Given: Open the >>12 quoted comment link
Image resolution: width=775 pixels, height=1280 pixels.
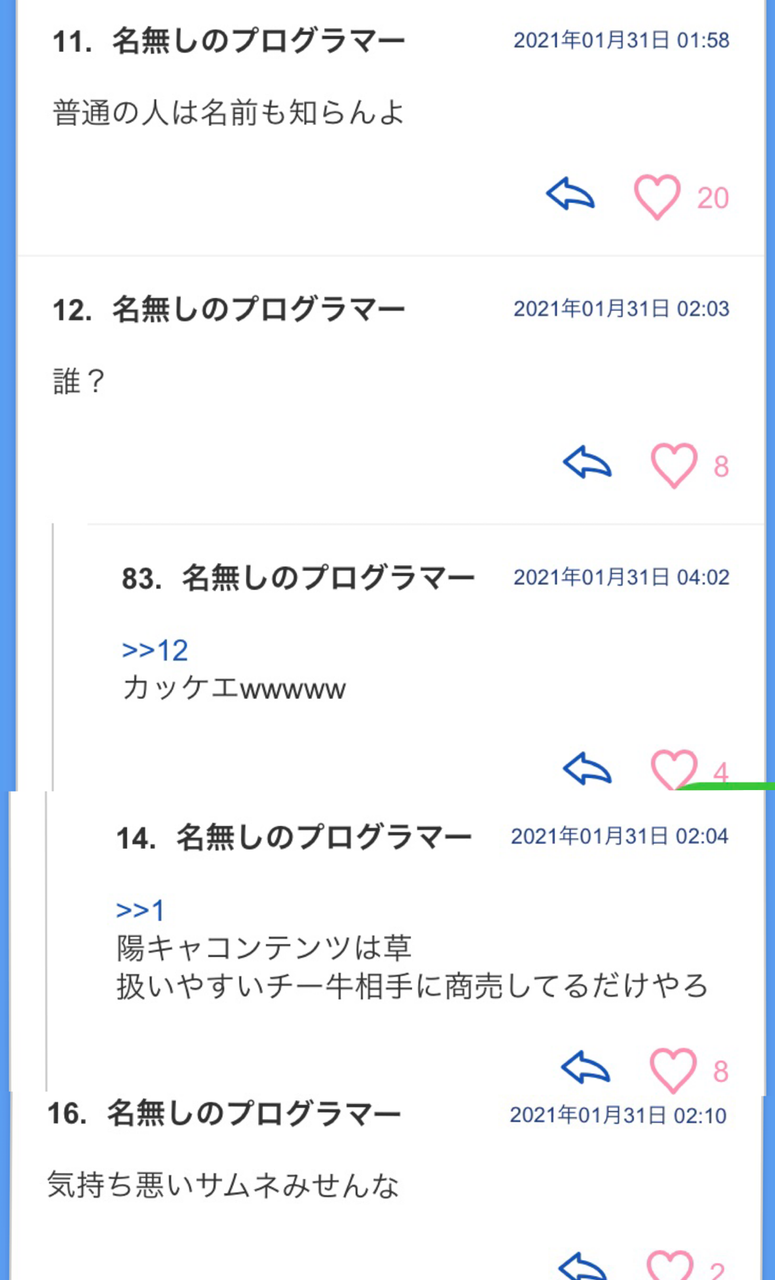Looking at the screenshot, I should (152, 650).
